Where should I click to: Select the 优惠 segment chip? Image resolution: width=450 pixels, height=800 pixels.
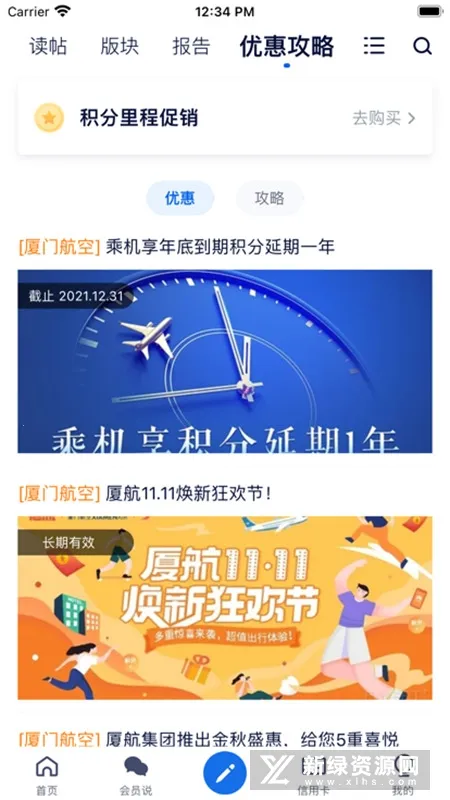180,198
